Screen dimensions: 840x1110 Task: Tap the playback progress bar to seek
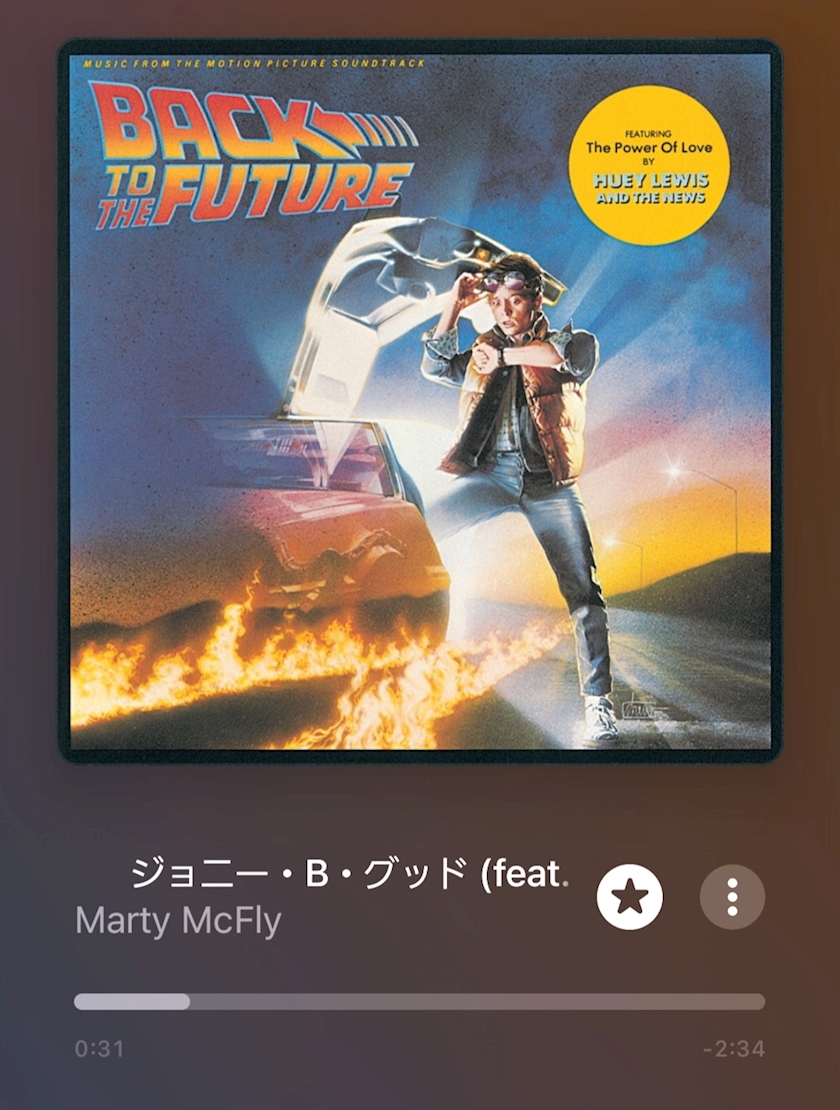[x=419, y=1002]
